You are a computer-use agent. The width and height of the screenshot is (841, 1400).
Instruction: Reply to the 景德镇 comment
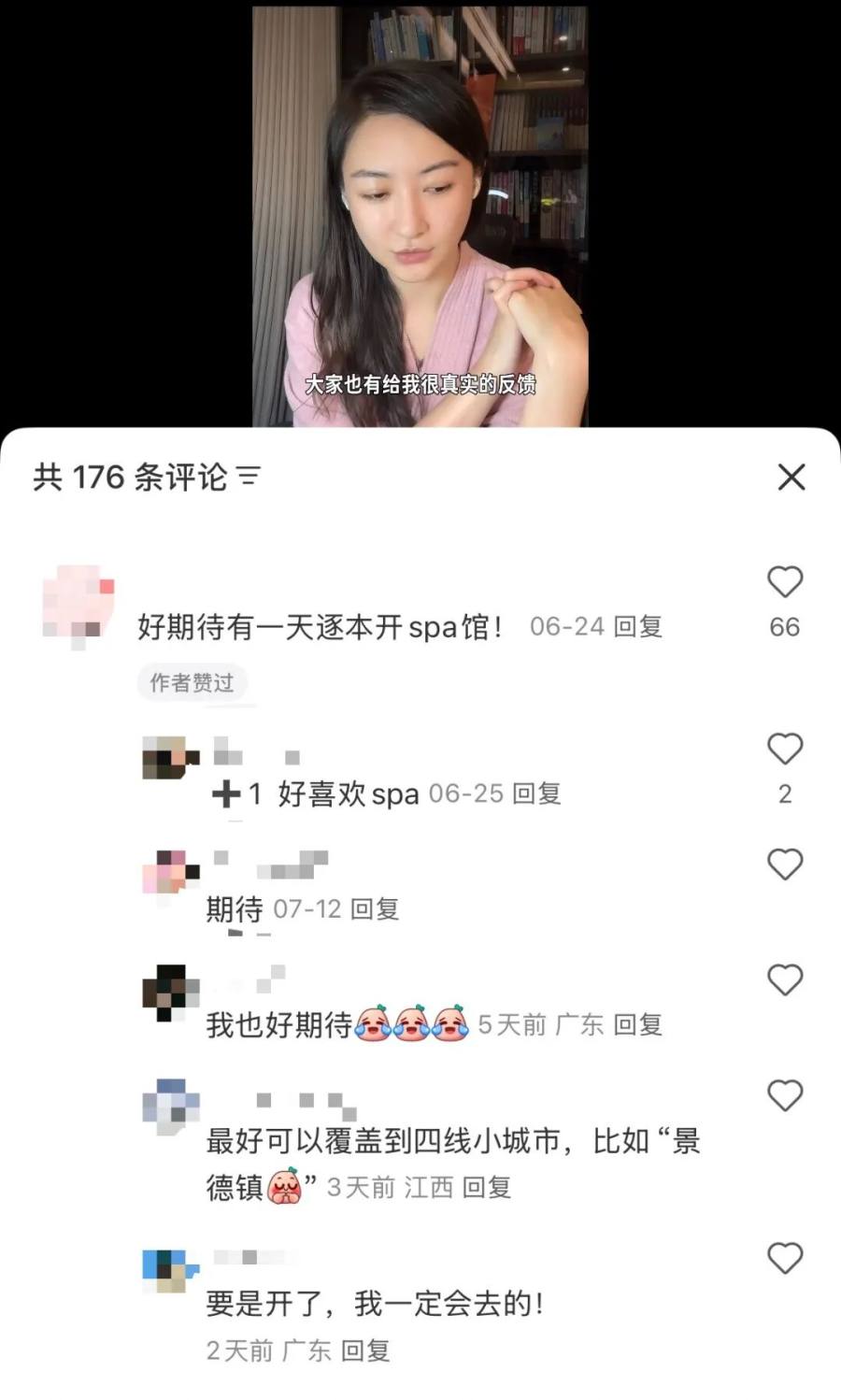point(486,1187)
